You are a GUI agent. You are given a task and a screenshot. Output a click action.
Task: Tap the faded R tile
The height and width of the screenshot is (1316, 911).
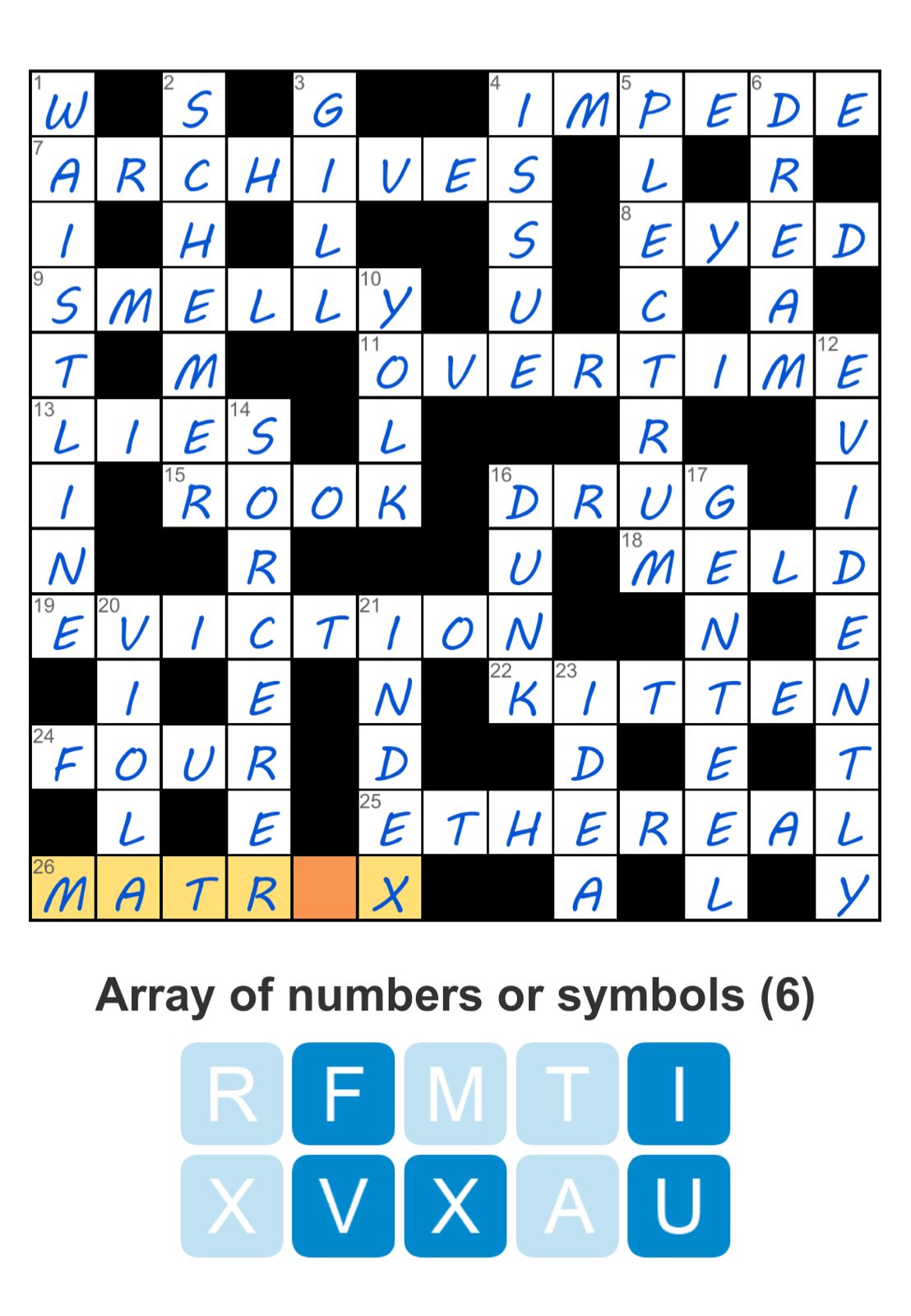[232, 1093]
